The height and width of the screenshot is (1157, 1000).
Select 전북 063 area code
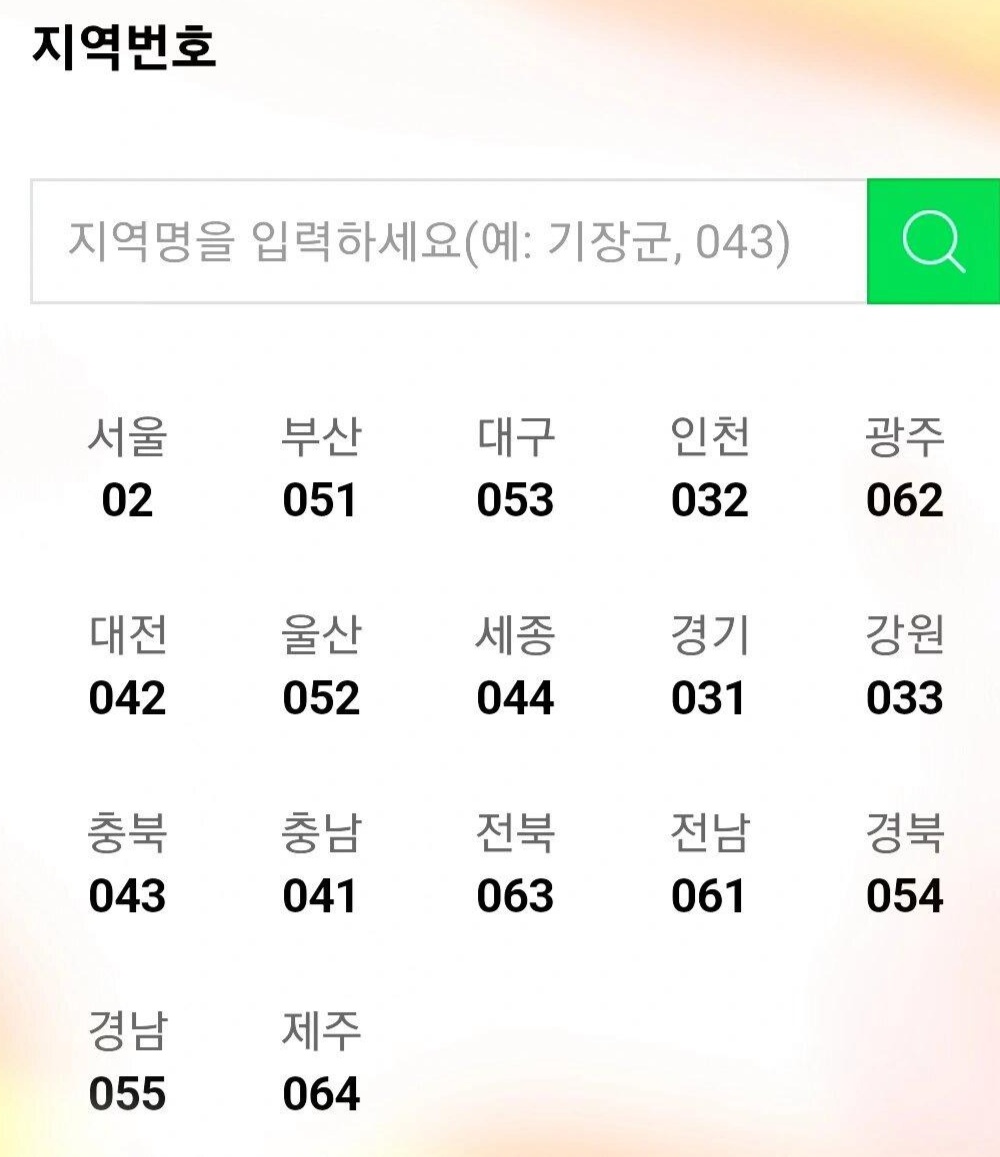point(515,865)
